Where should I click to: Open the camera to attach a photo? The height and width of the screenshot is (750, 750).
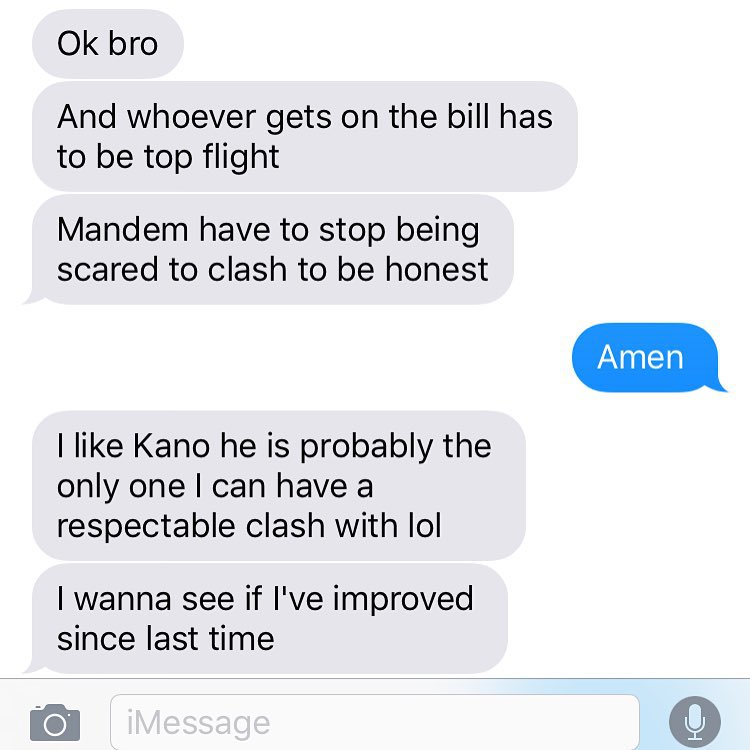click(54, 722)
